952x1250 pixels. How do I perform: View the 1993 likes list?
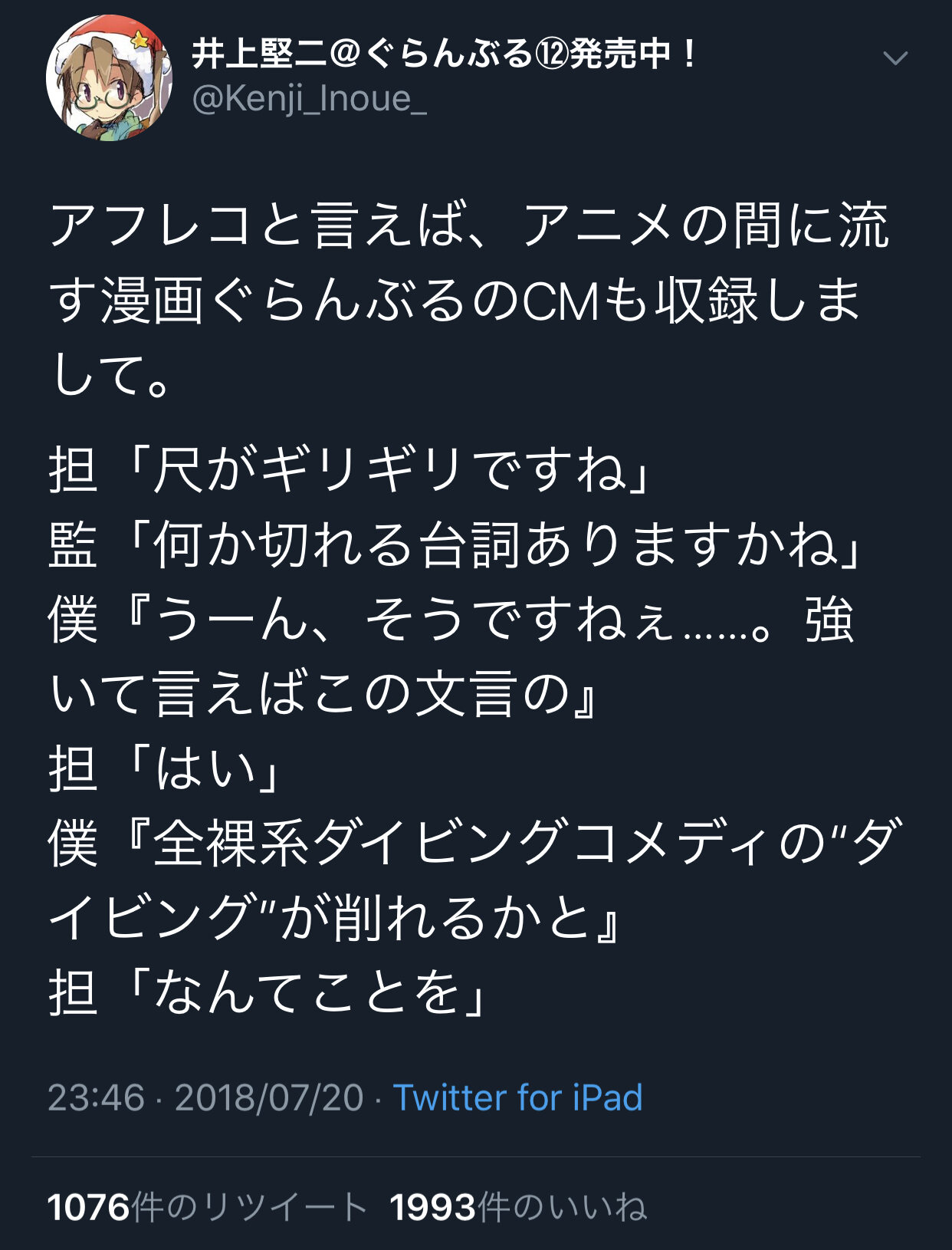518,1207
